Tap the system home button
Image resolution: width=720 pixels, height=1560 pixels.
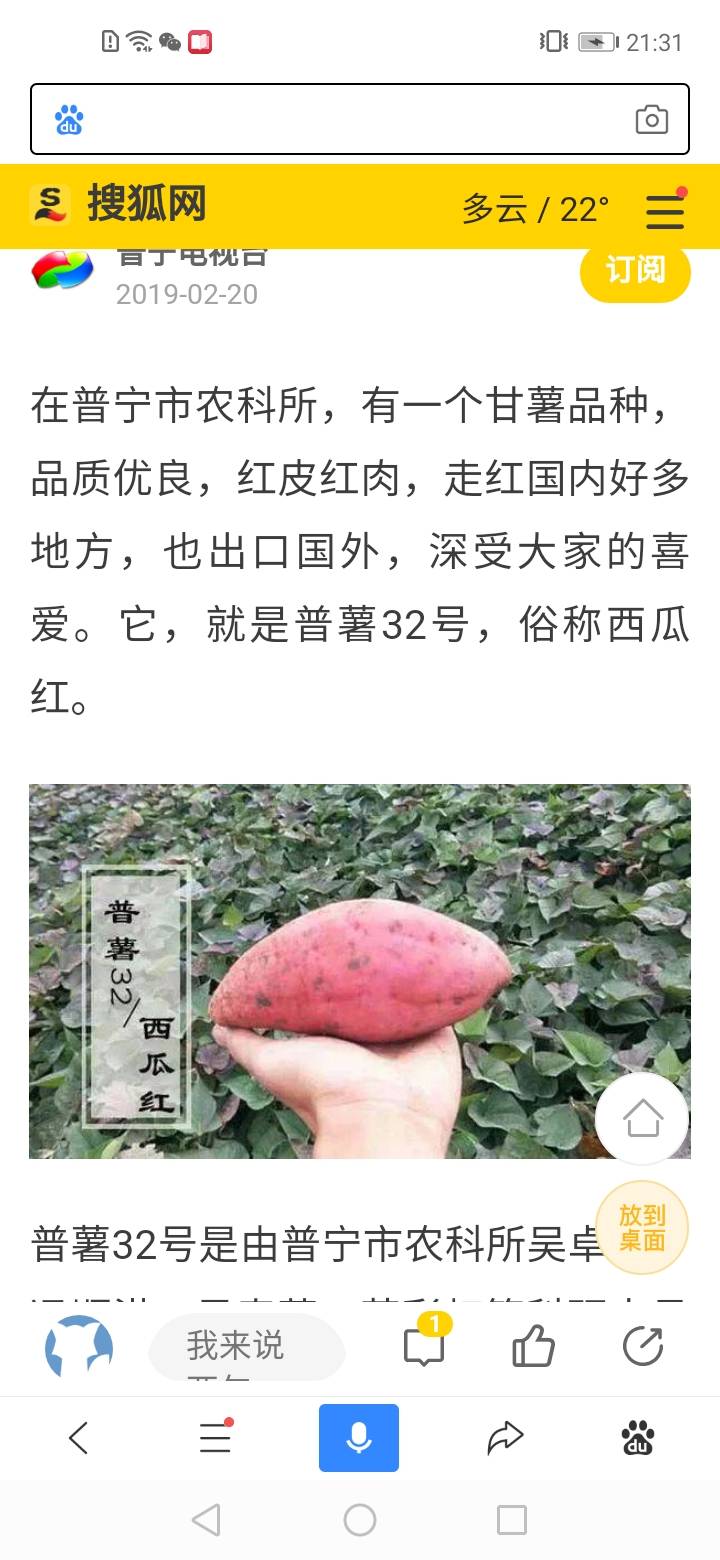360,1520
